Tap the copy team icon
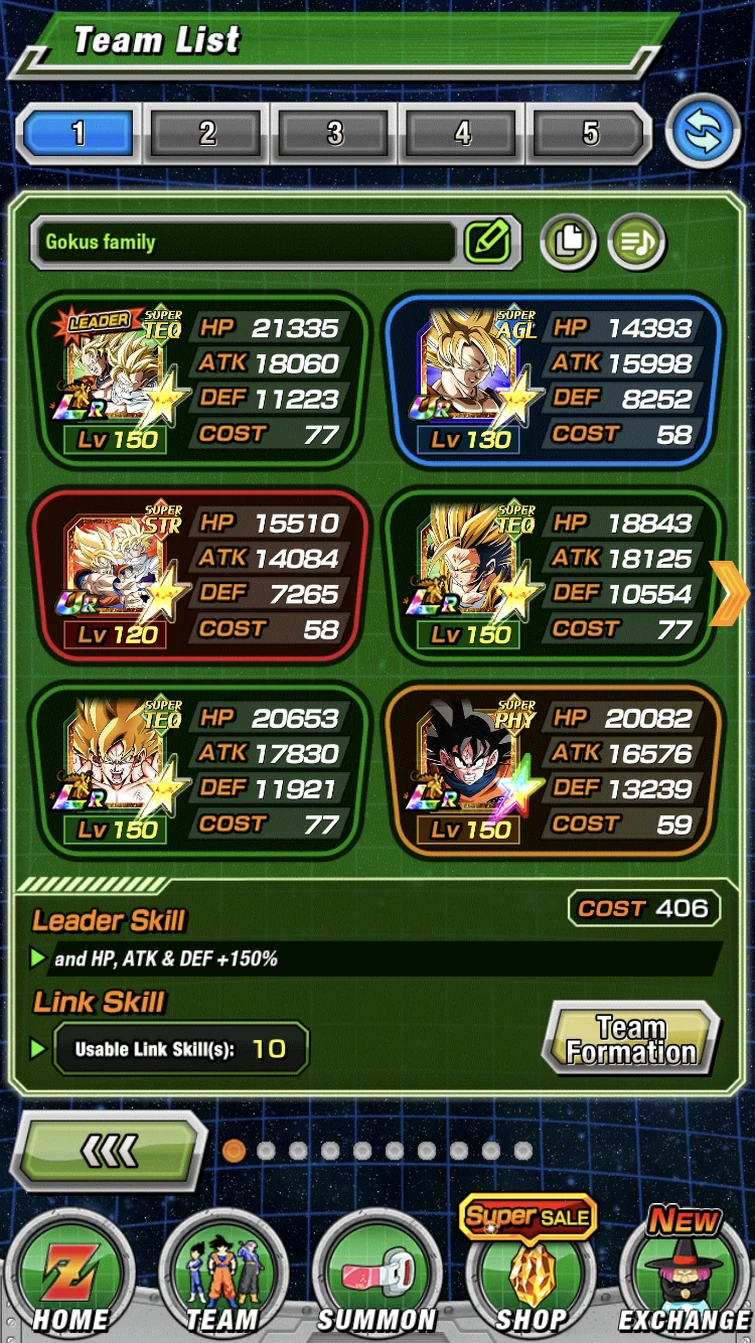 tap(568, 241)
